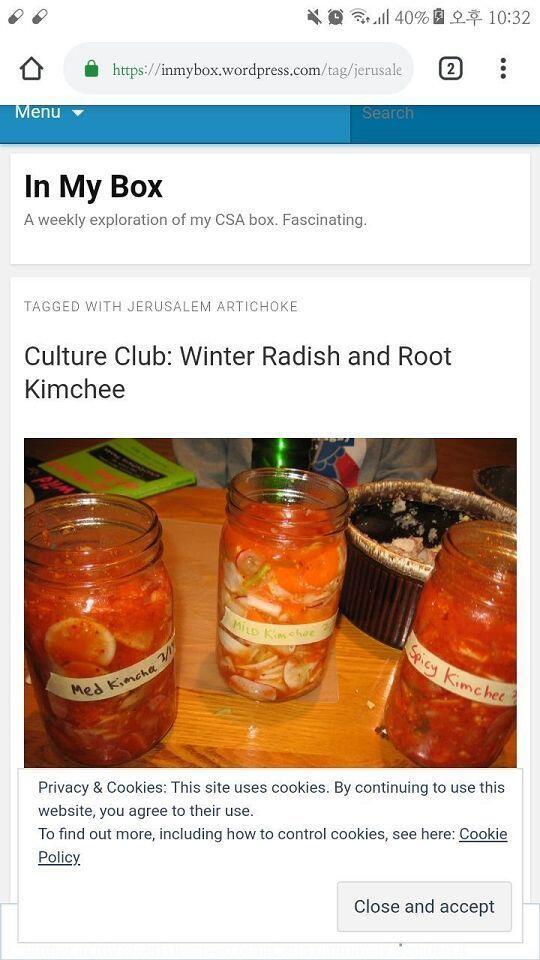Open the kimchee jars photo
This screenshot has width=540, height=960.
(x=270, y=602)
